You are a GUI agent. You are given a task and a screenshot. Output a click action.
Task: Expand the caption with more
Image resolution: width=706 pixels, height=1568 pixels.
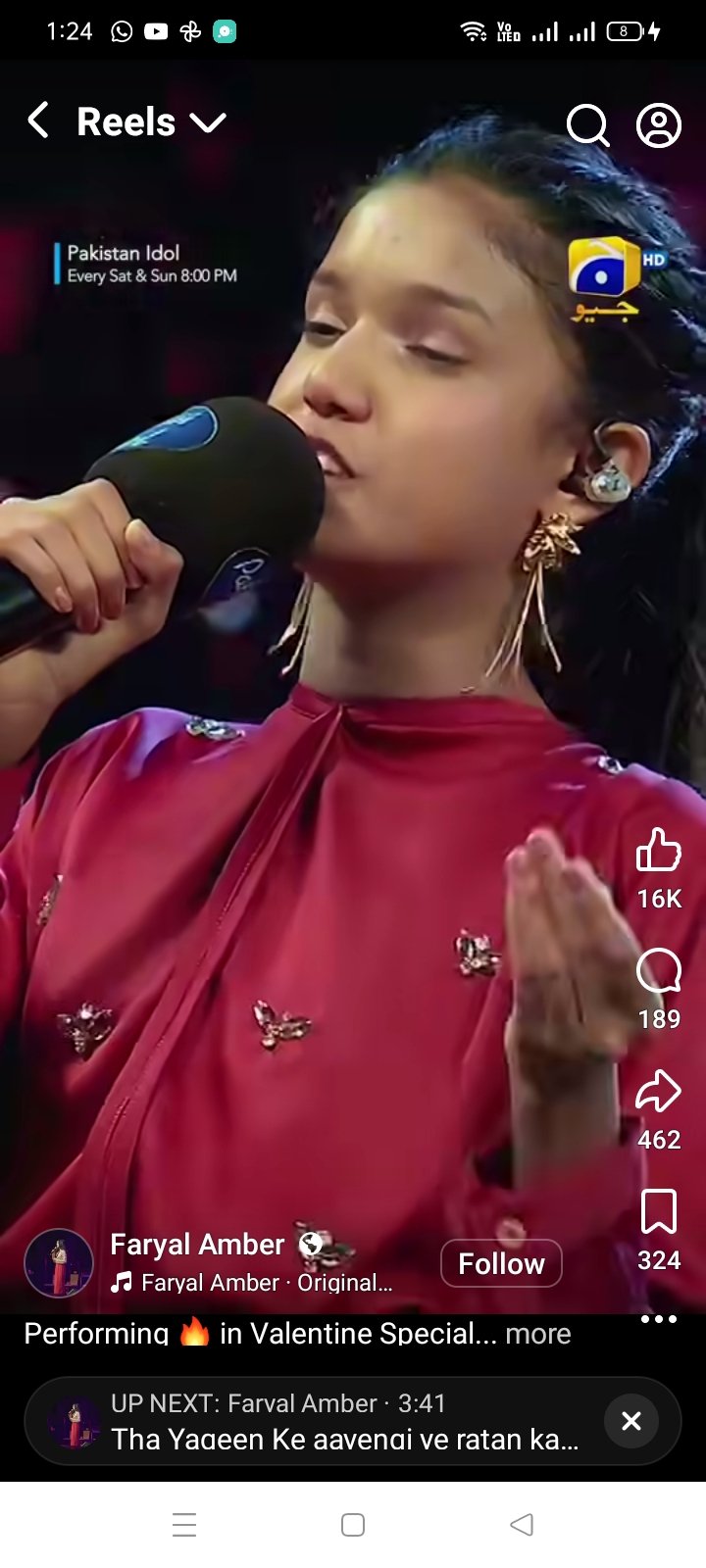click(x=537, y=1334)
